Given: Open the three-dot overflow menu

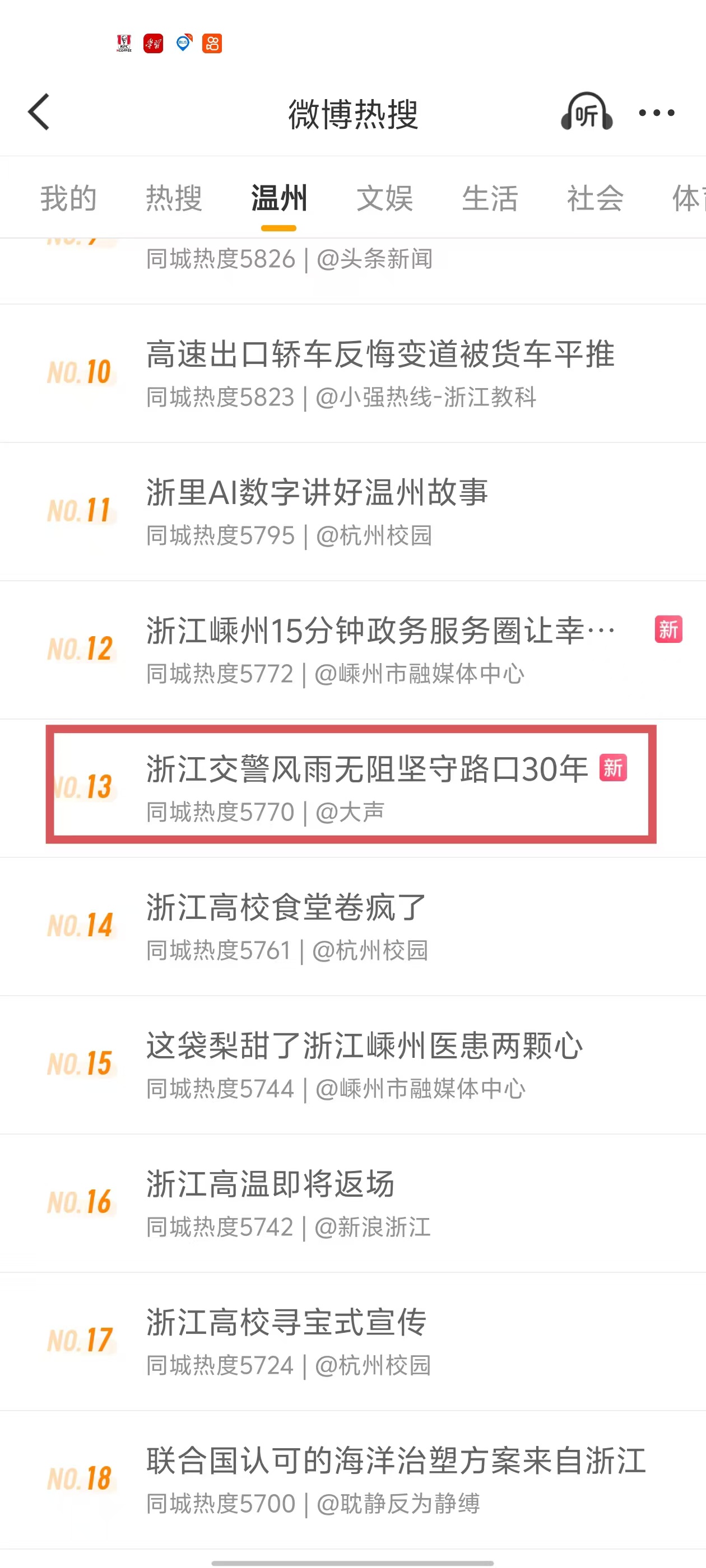Looking at the screenshot, I should [x=656, y=113].
